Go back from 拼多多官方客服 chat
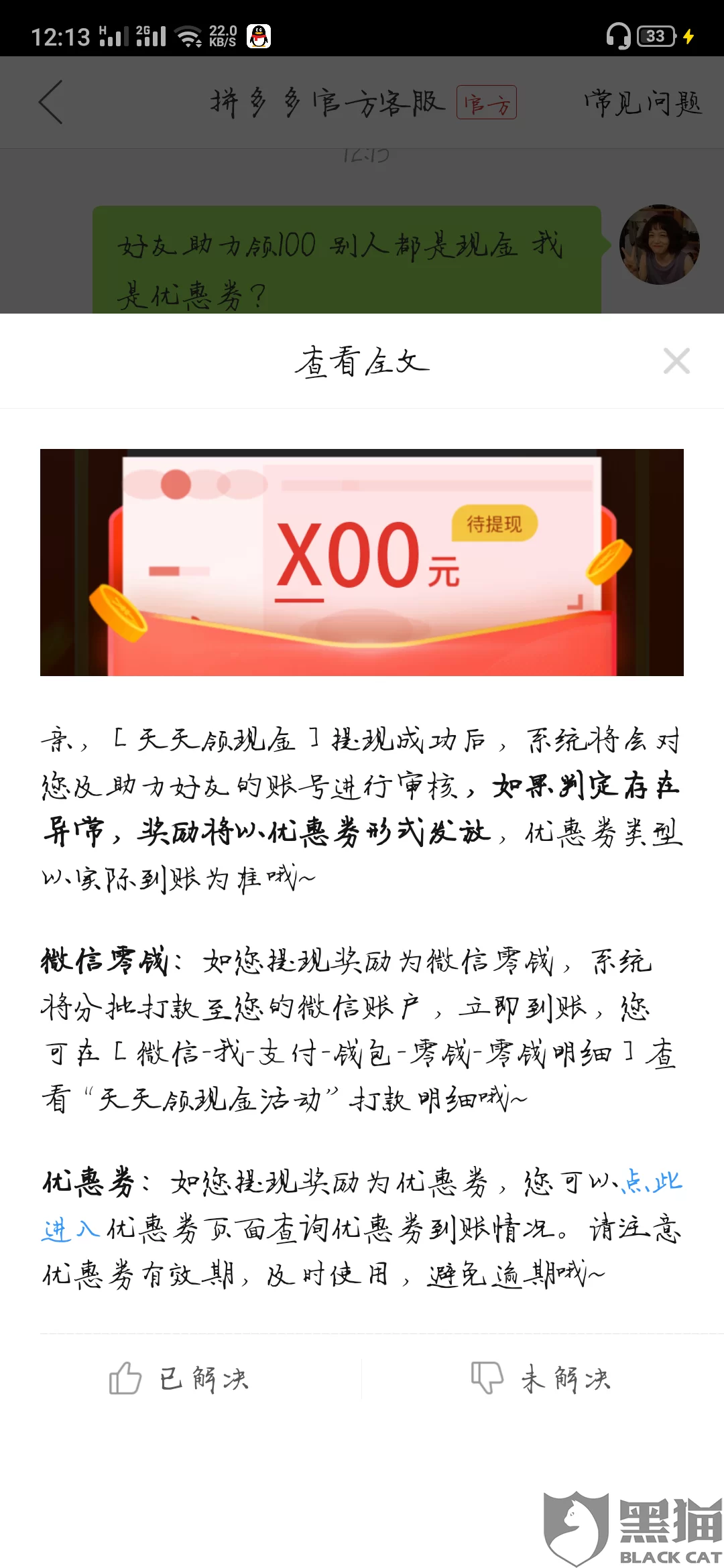724x1568 pixels. point(51,102)
